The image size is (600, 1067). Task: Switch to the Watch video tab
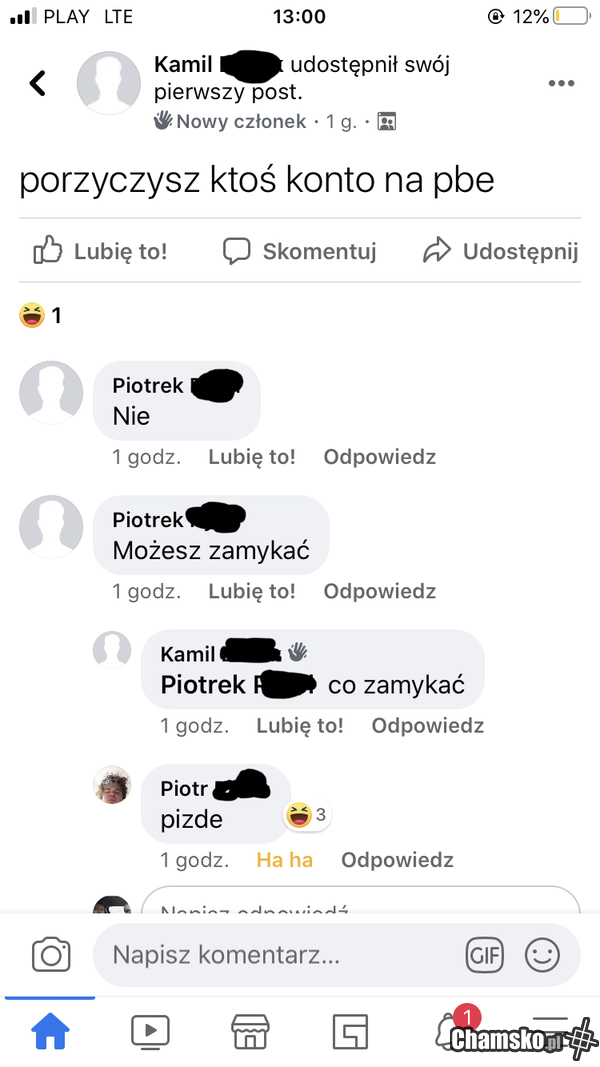150,1031
